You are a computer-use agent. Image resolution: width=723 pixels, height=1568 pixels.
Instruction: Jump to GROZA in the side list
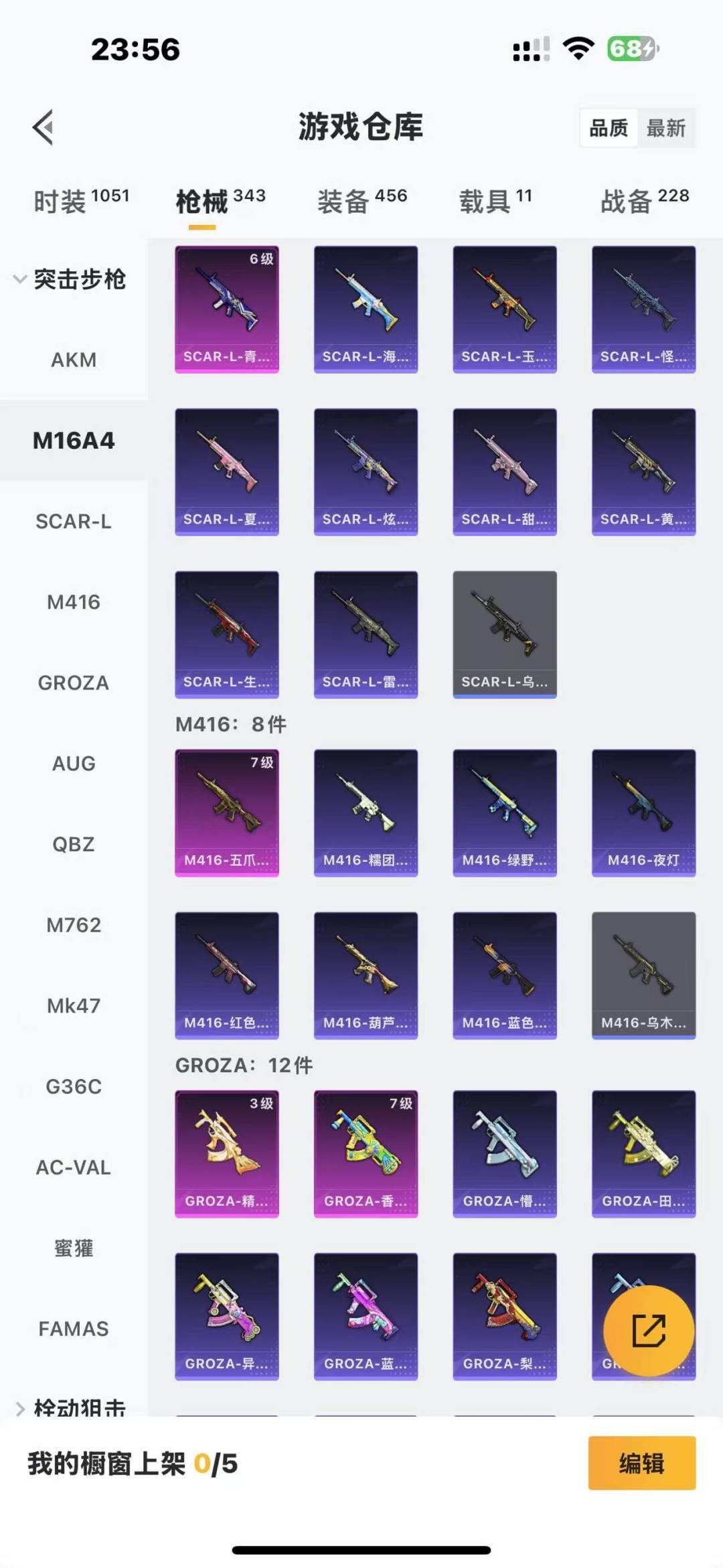coord(74,683)
